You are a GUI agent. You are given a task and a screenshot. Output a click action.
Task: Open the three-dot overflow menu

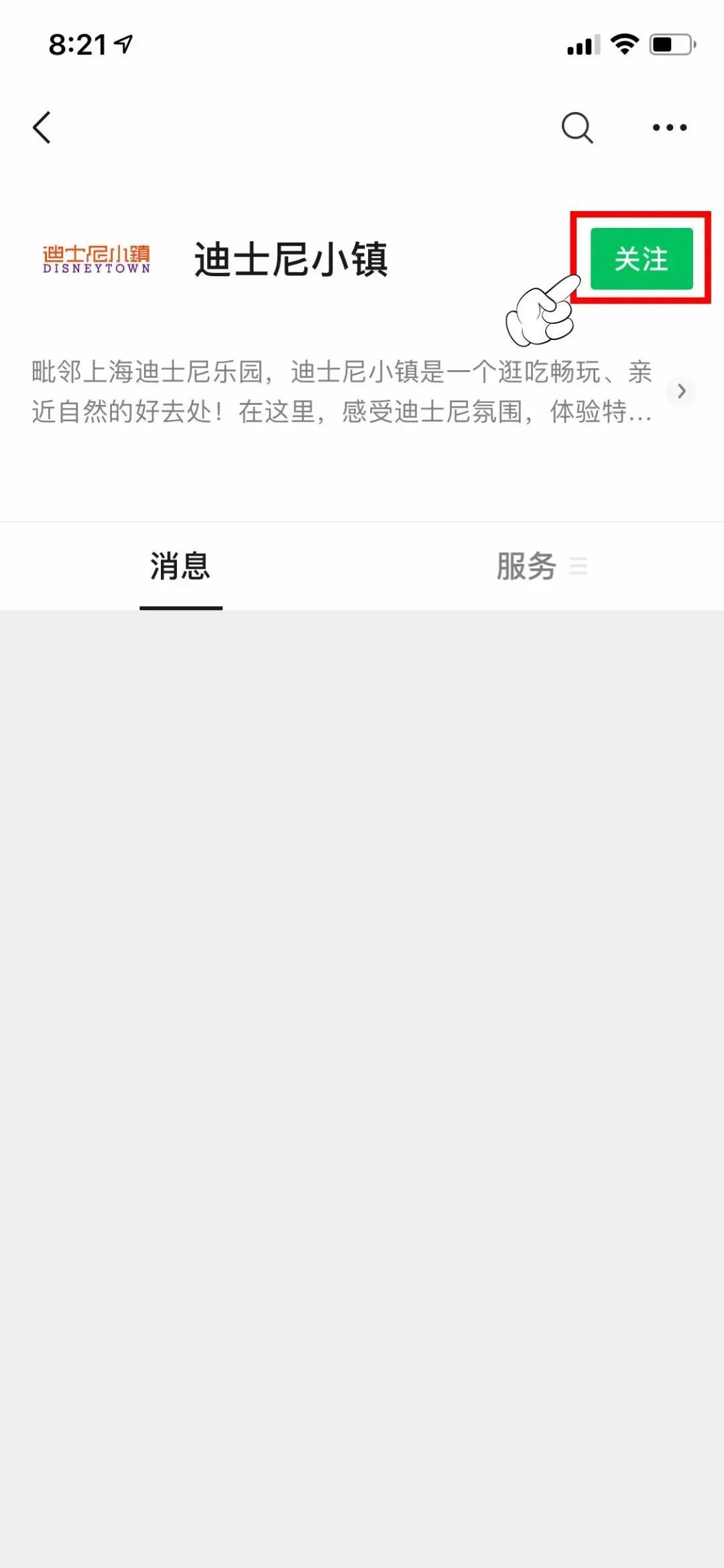670,127
